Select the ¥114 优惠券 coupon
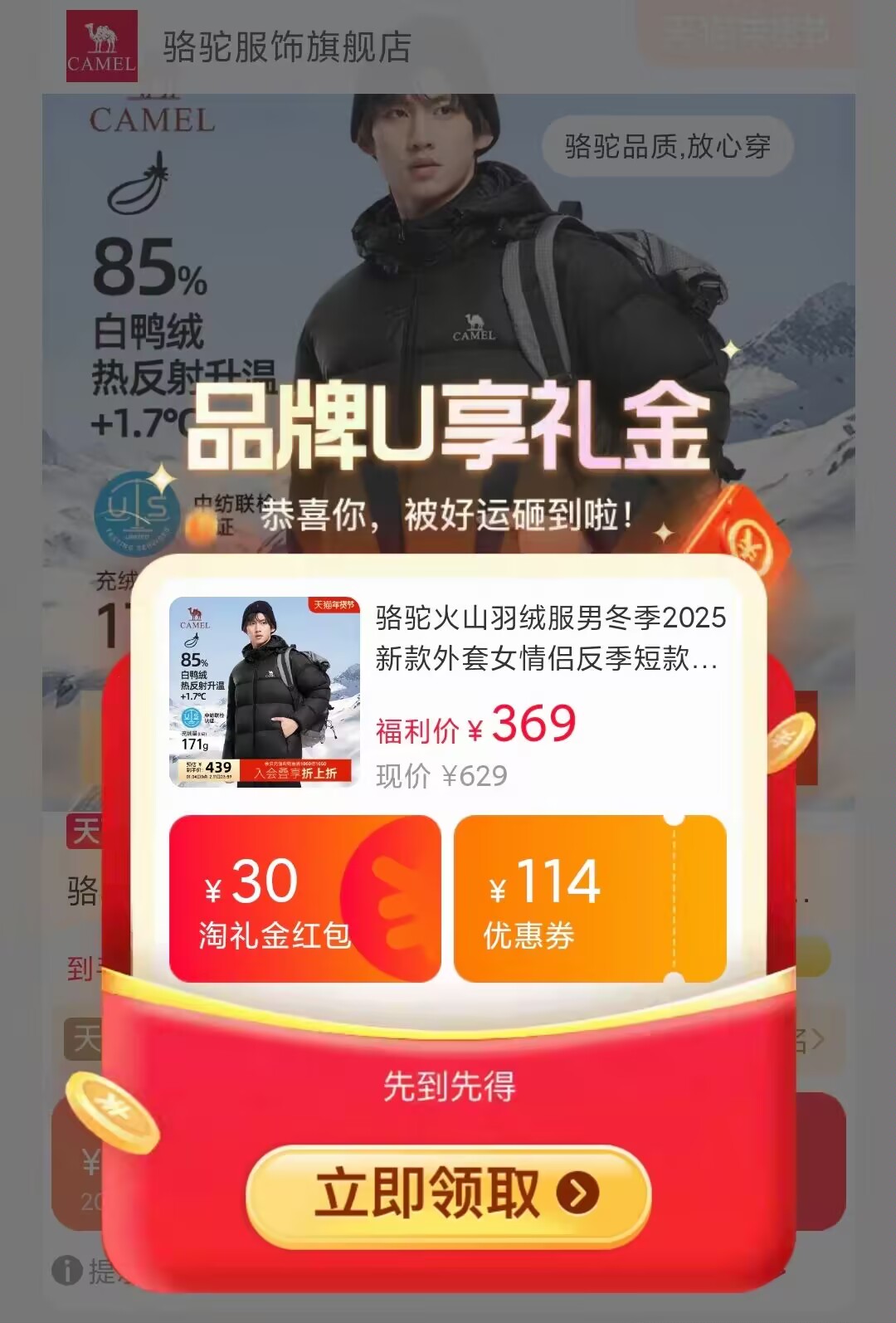This screenshot has height=1323, width=896. click(589, 899)
